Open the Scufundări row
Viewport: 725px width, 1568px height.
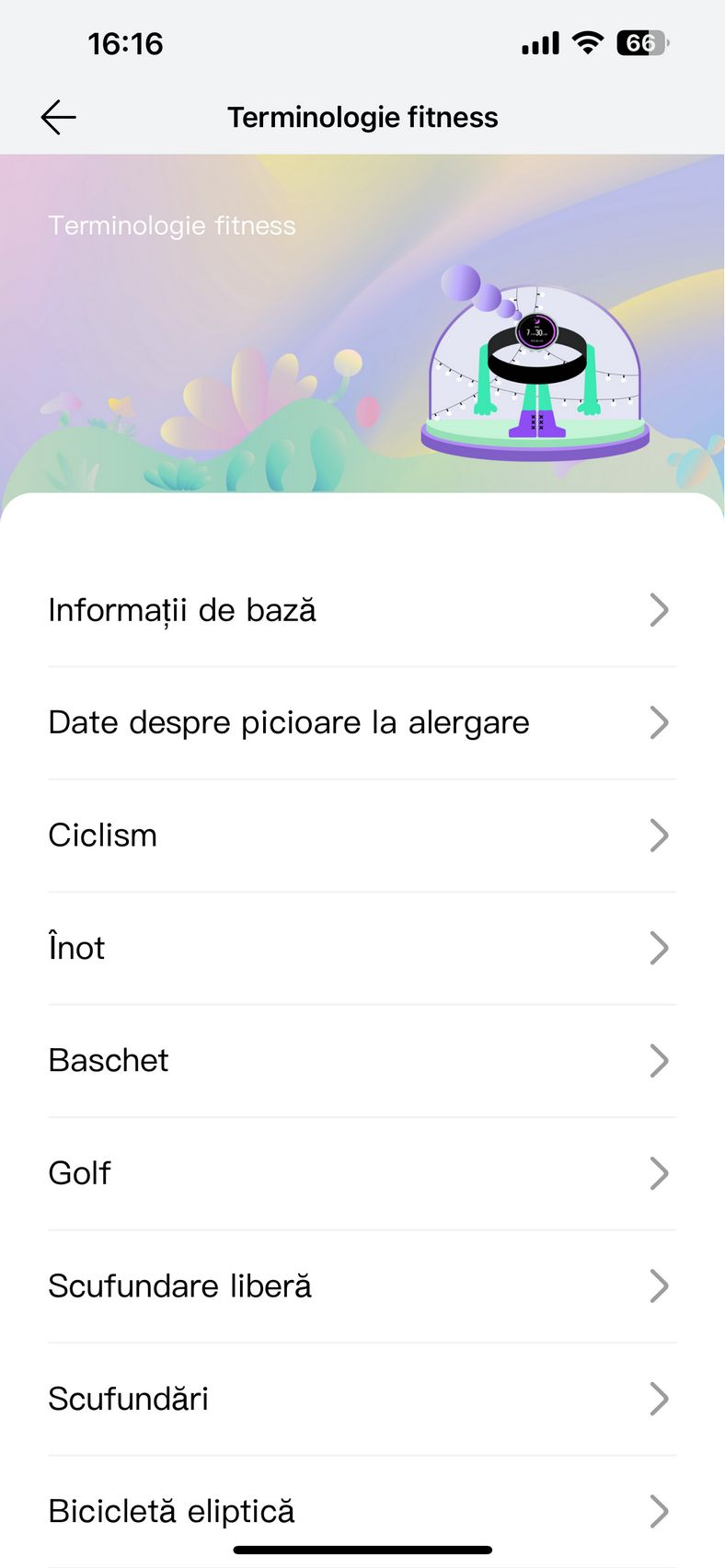tap(362, 1400)
